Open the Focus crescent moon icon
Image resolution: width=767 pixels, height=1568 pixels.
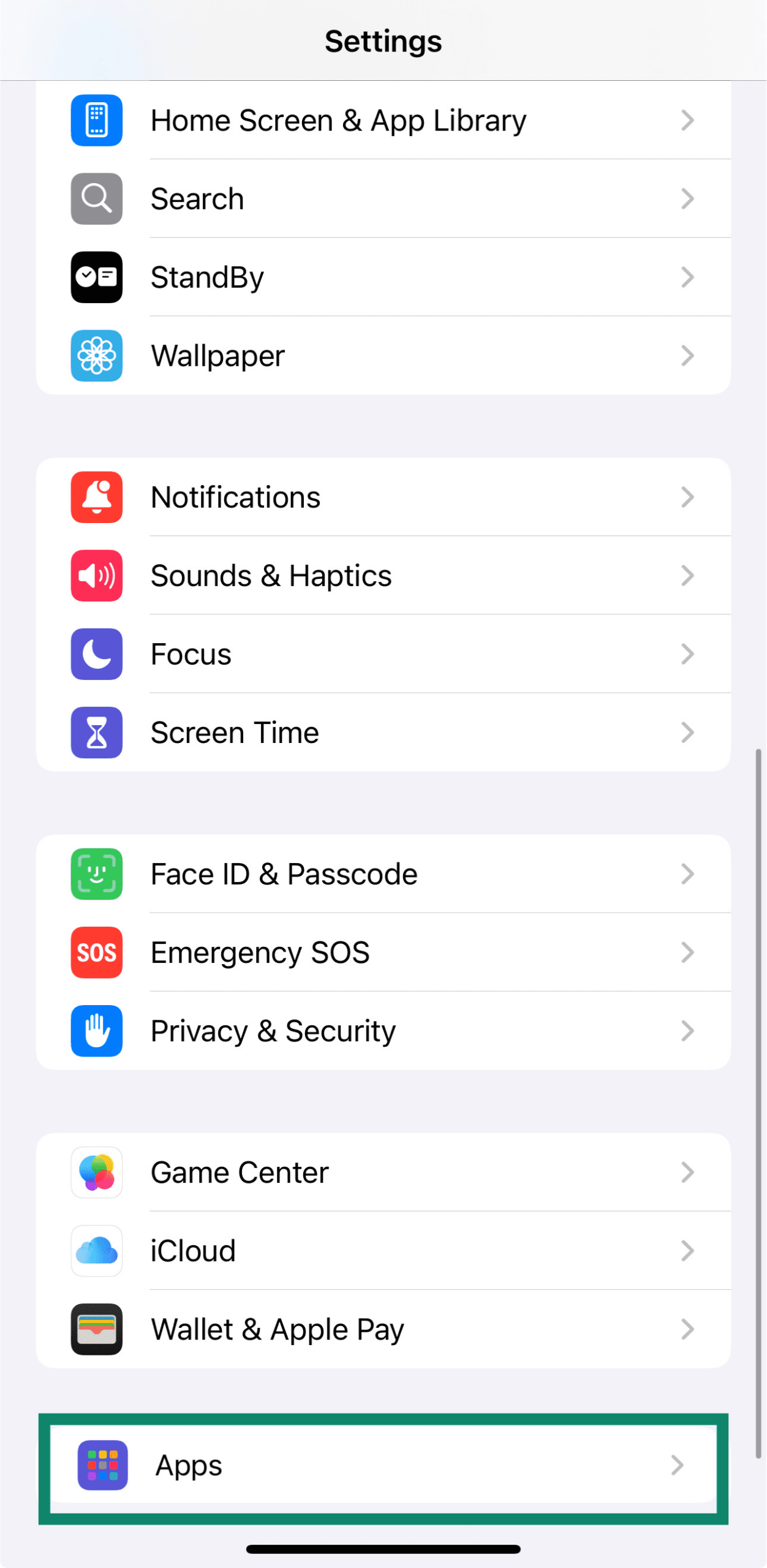coord(96,654)
